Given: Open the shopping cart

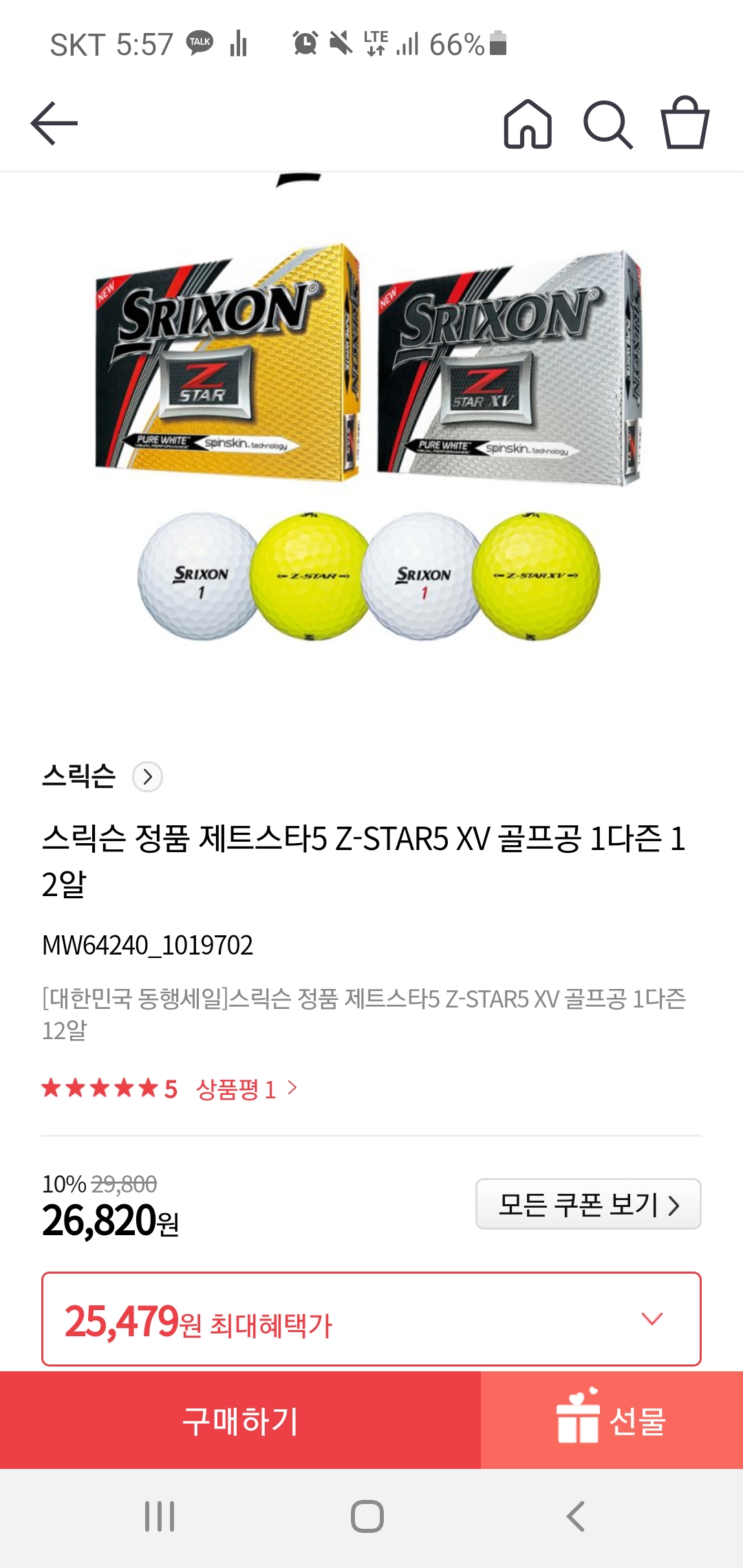Looking at the screenshot, I should pos(685,123).
